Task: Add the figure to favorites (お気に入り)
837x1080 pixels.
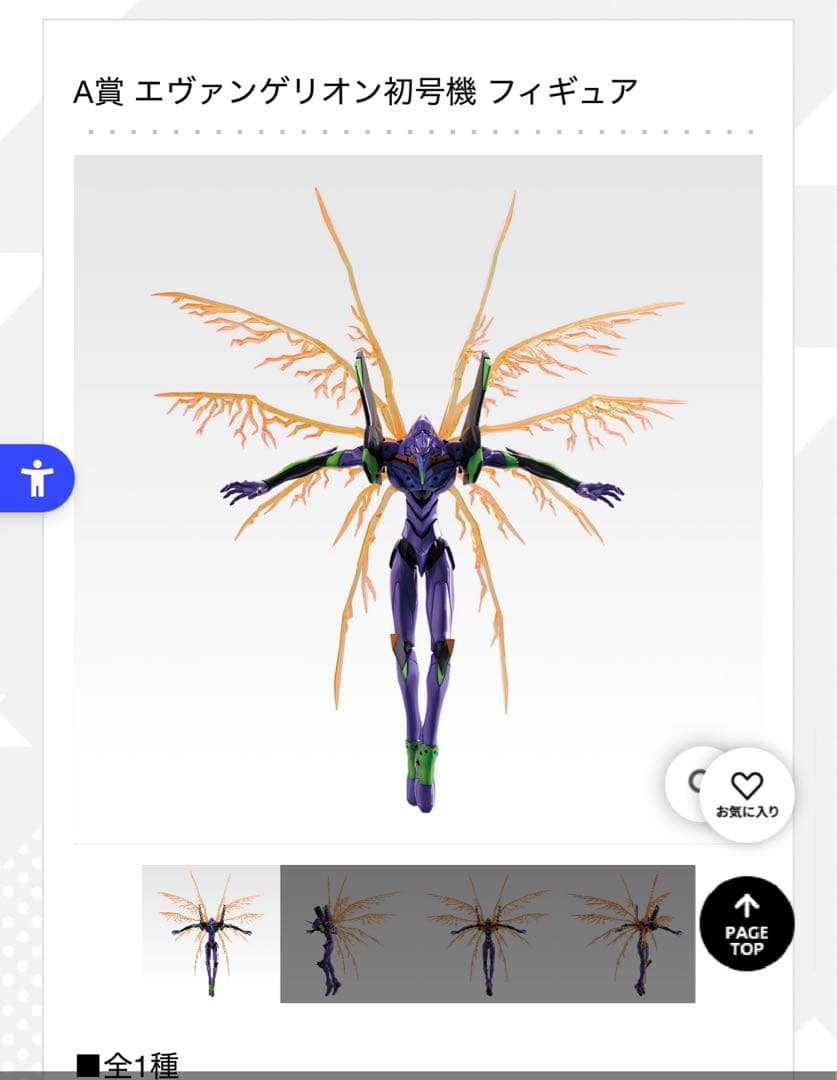Action: click(x=747, y=795)
